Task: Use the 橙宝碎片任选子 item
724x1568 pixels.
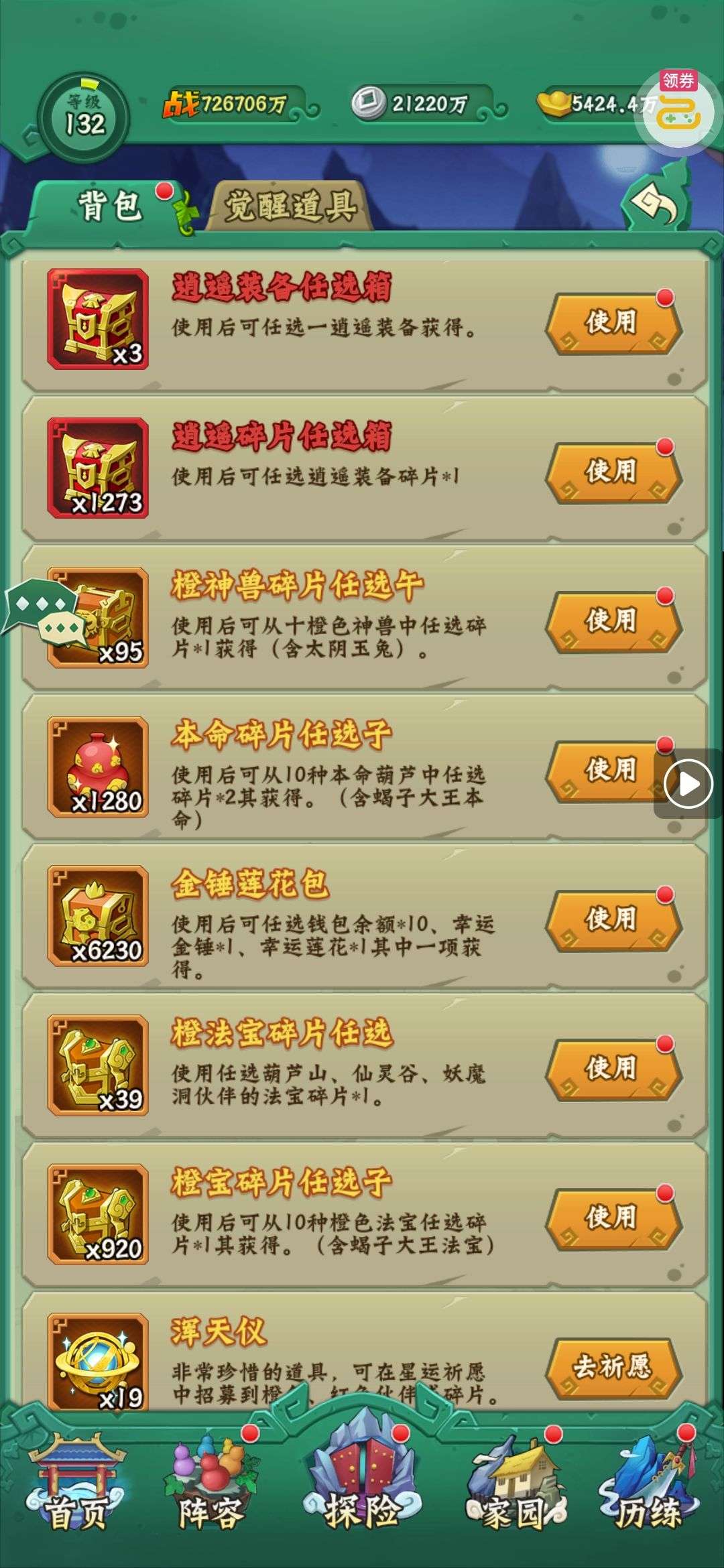Action: coord(613,1219)
